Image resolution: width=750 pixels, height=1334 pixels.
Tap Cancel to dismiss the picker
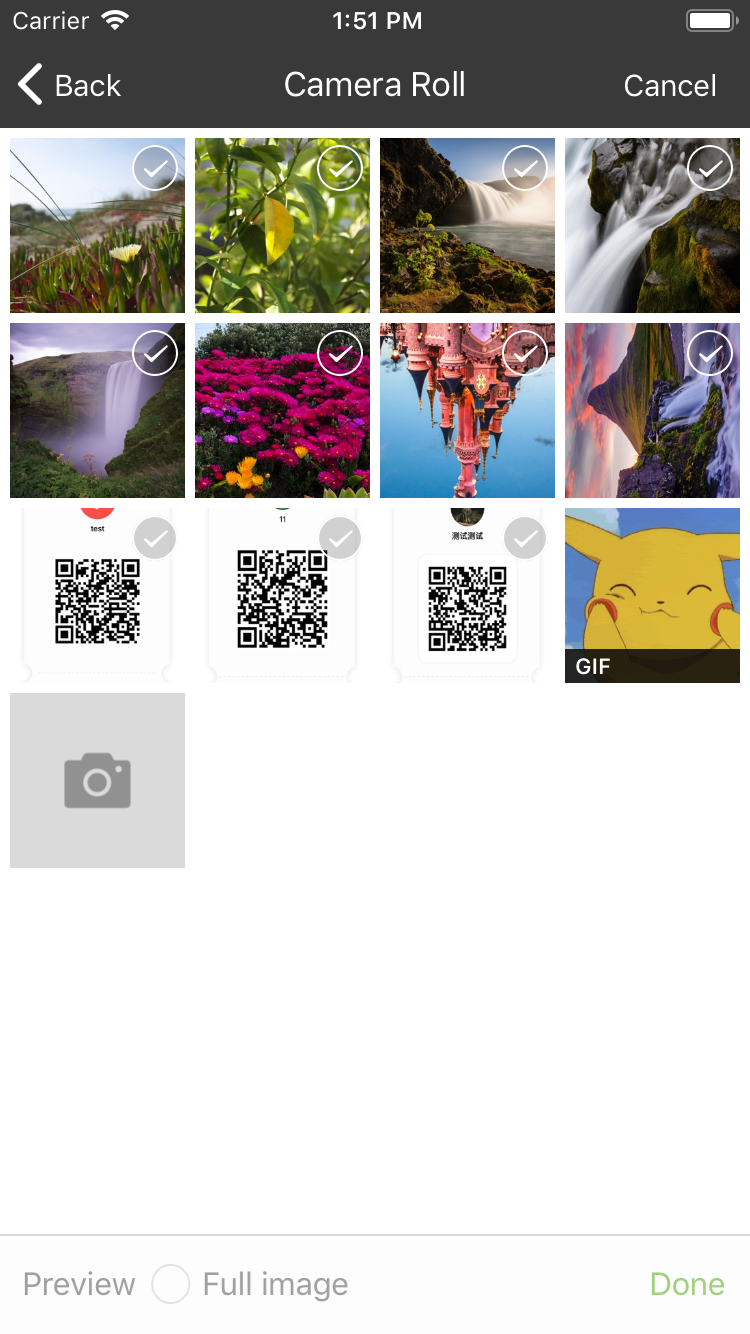[x=670, y=85]
